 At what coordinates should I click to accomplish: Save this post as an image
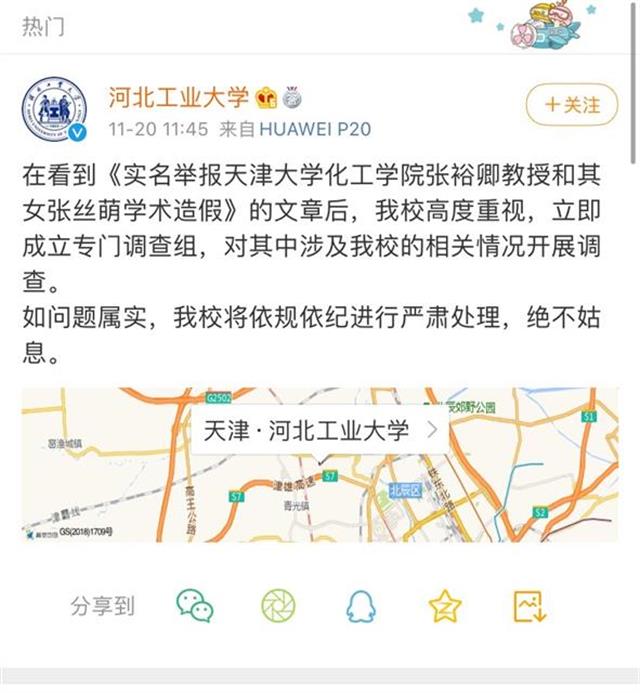[528, 605]
